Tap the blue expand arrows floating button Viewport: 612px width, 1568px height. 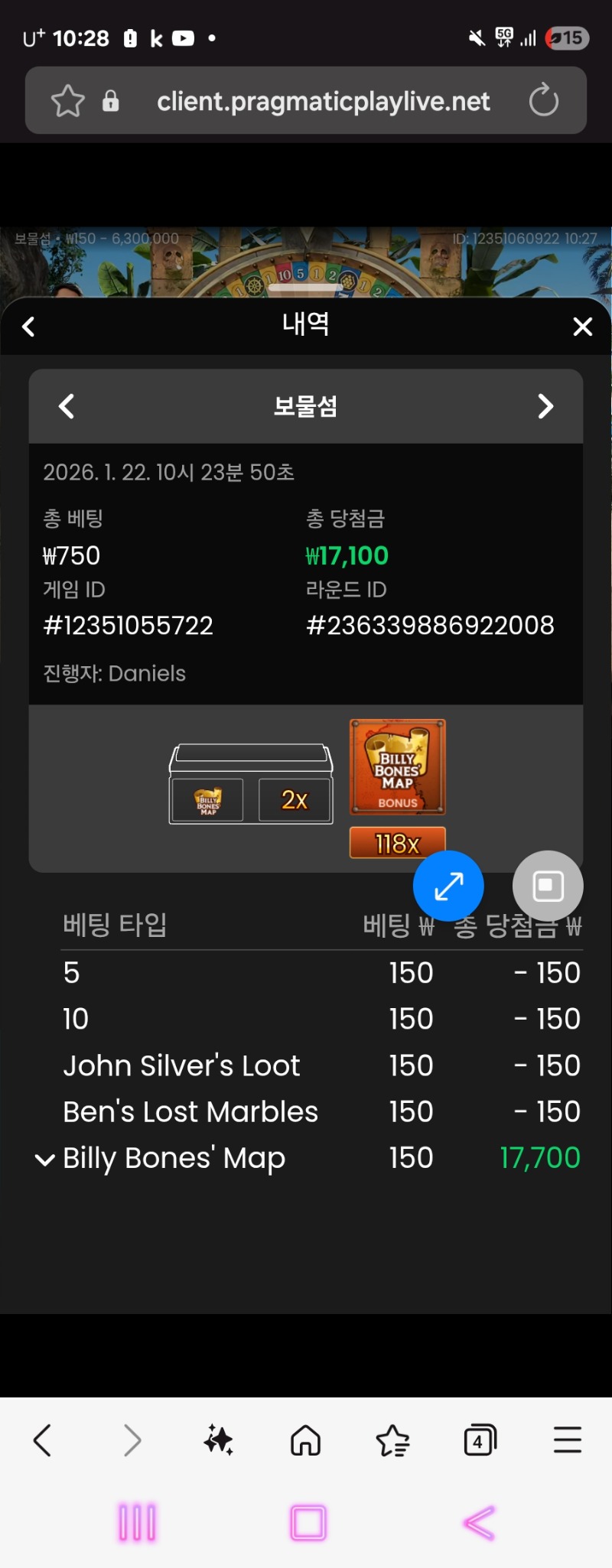448,886
